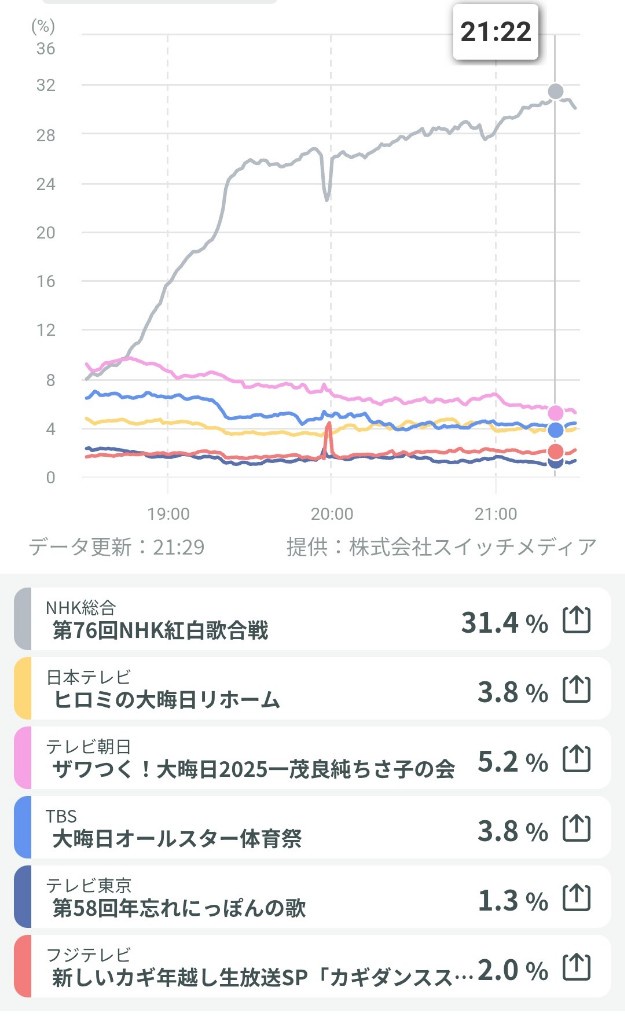625x1024 pixels.
Task: Share the ザワつく!大晦日2025 rating
Action: (x=578, y=760)
